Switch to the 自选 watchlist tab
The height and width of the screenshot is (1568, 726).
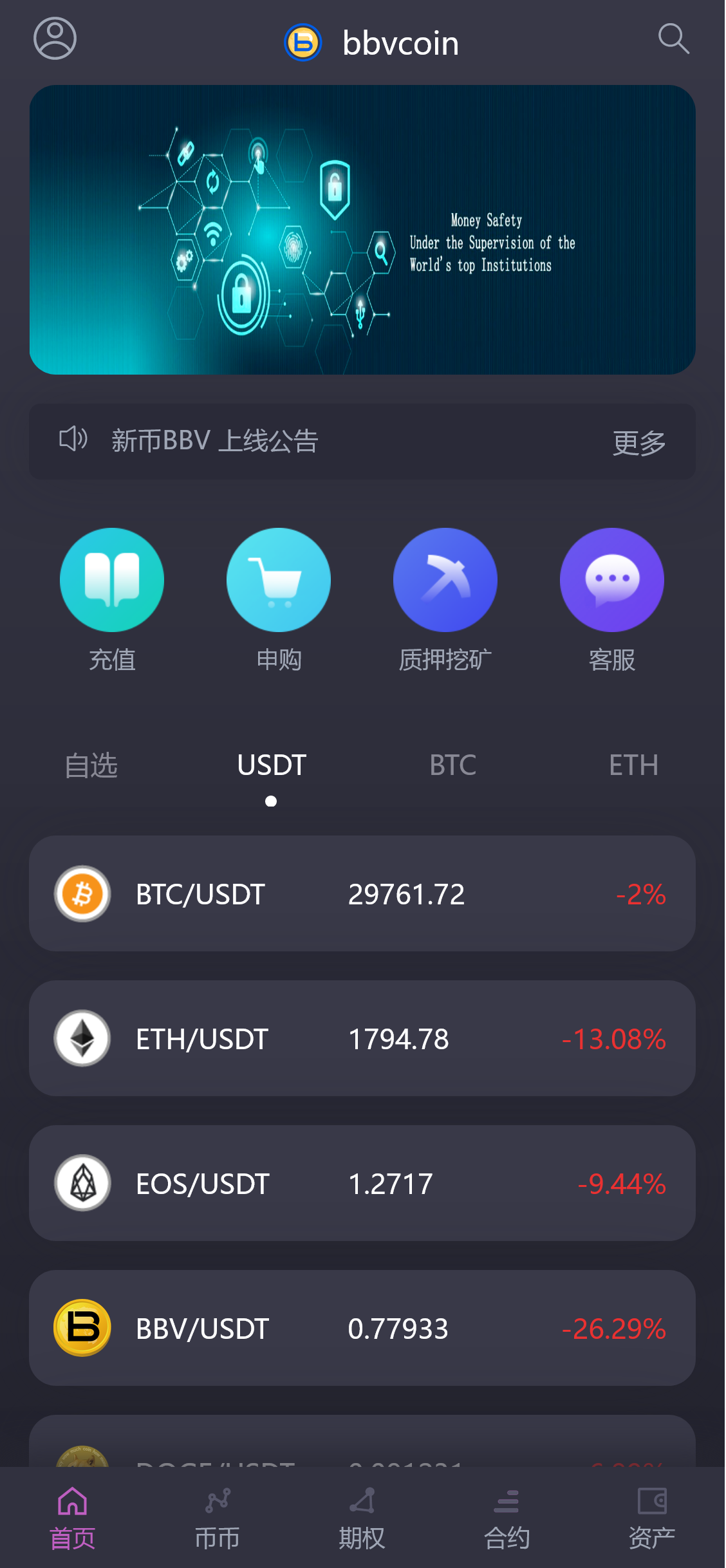[x=91, y=765]
